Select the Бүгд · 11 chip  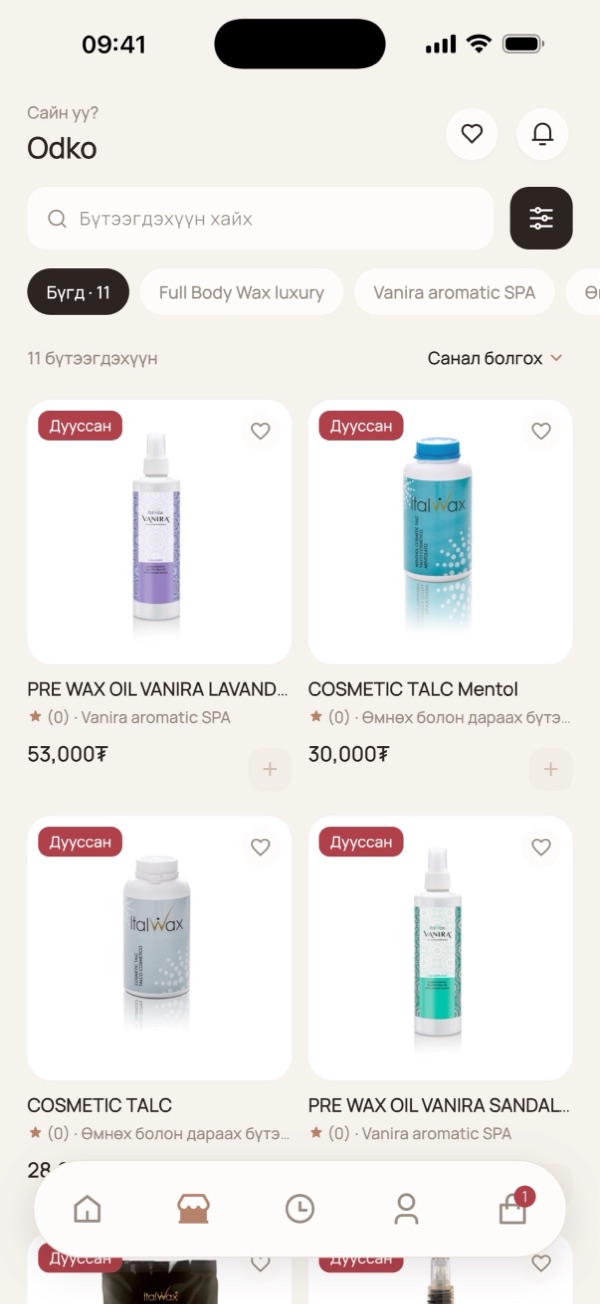[78, 292]
